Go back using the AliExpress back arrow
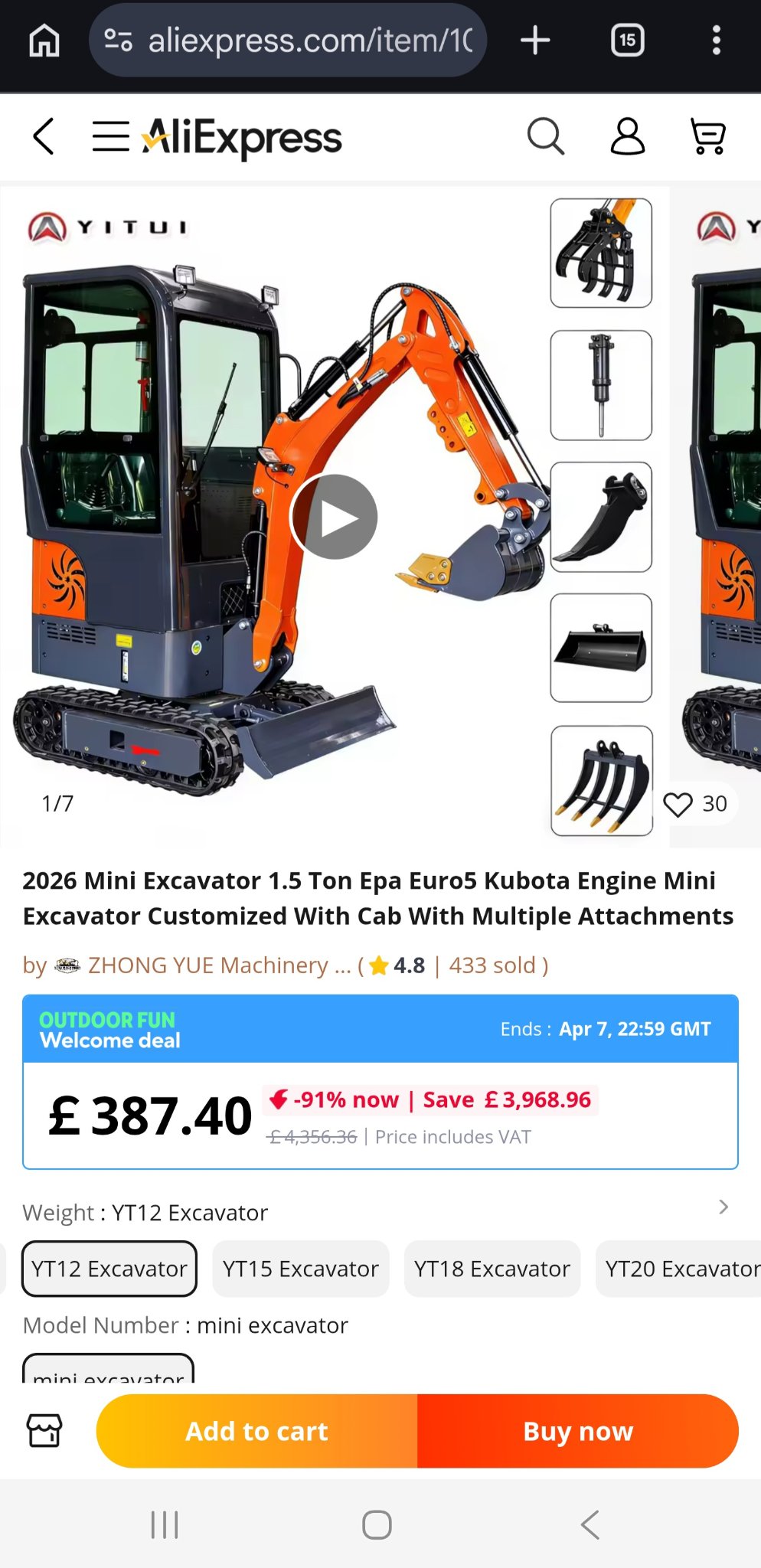 44,137
